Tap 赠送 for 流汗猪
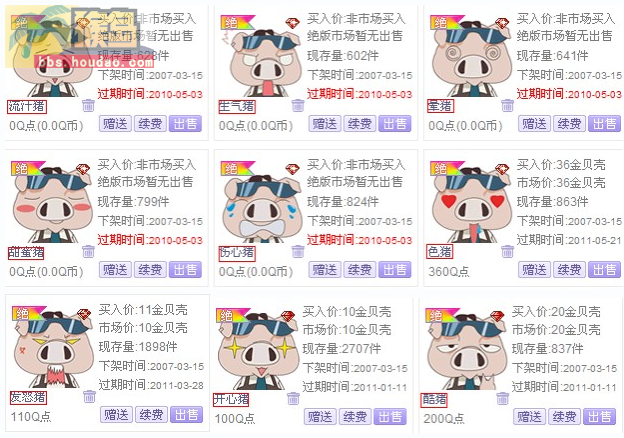 pyautogui.click(x=115, y=124)
